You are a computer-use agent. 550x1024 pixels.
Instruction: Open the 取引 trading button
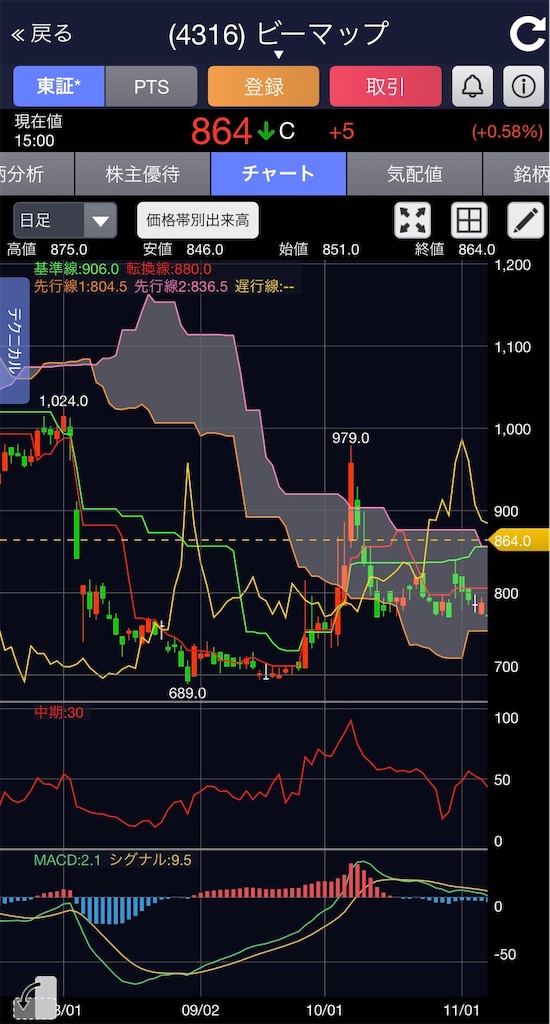click(385, 86)
